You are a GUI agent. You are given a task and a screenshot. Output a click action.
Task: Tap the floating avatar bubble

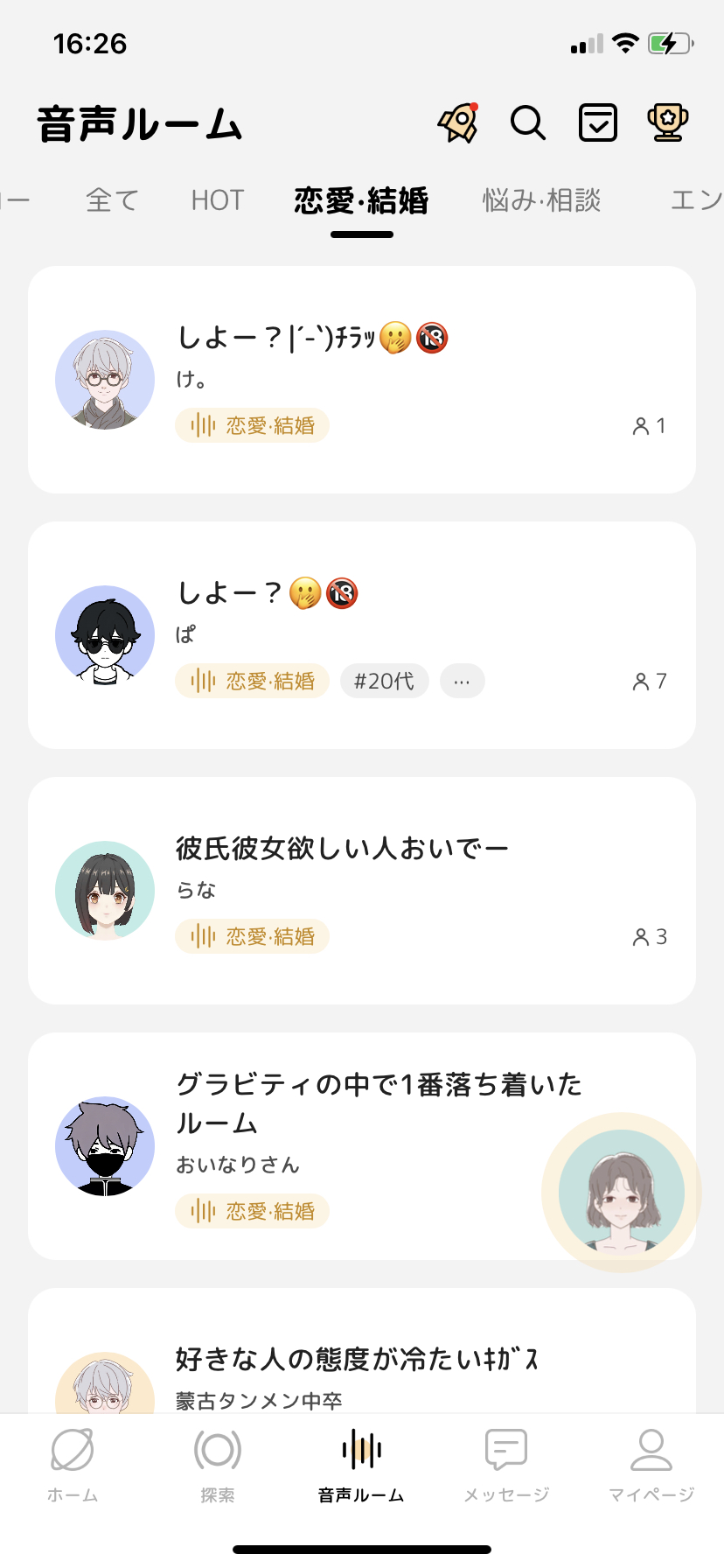point(622,1192)
